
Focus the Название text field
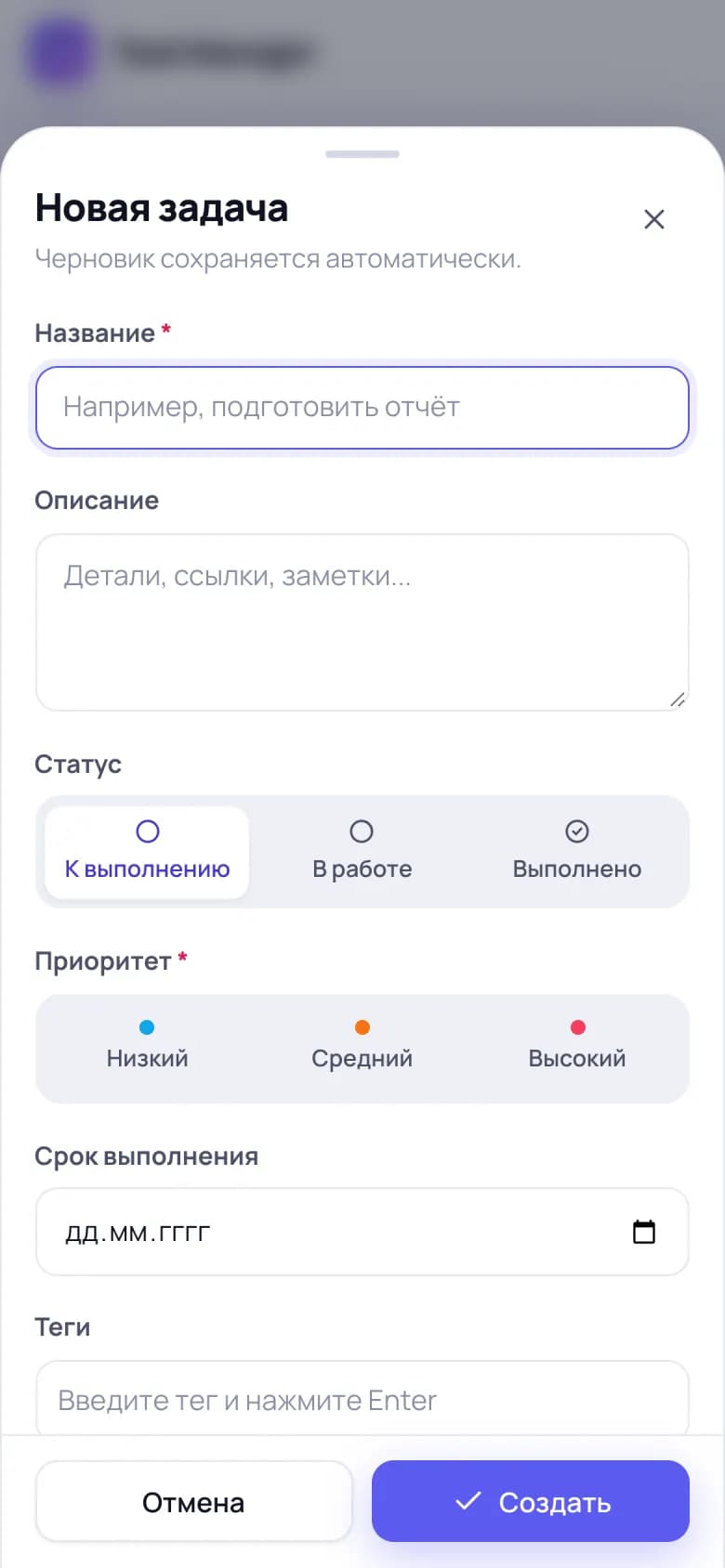[362, 408]
